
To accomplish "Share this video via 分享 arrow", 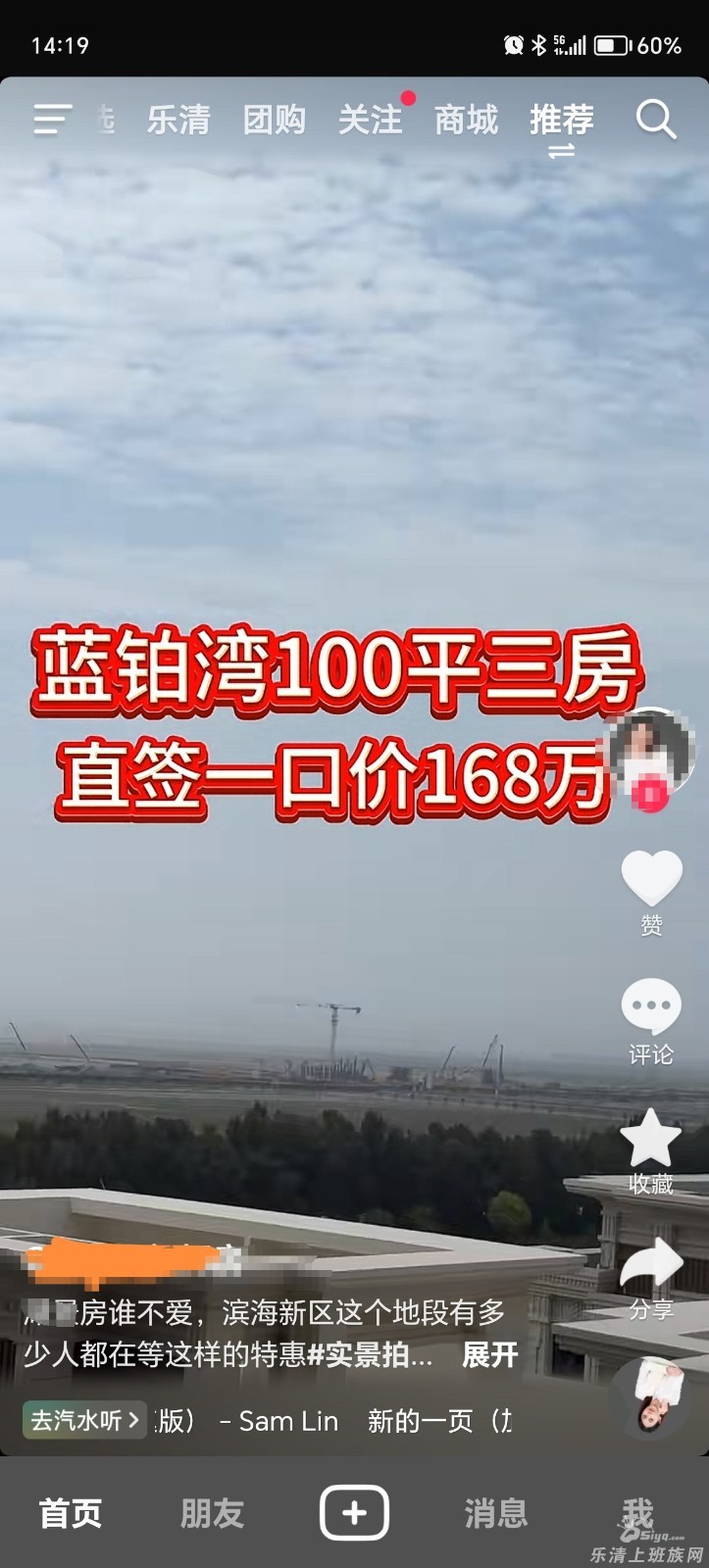I will (x=651, y=1265).
